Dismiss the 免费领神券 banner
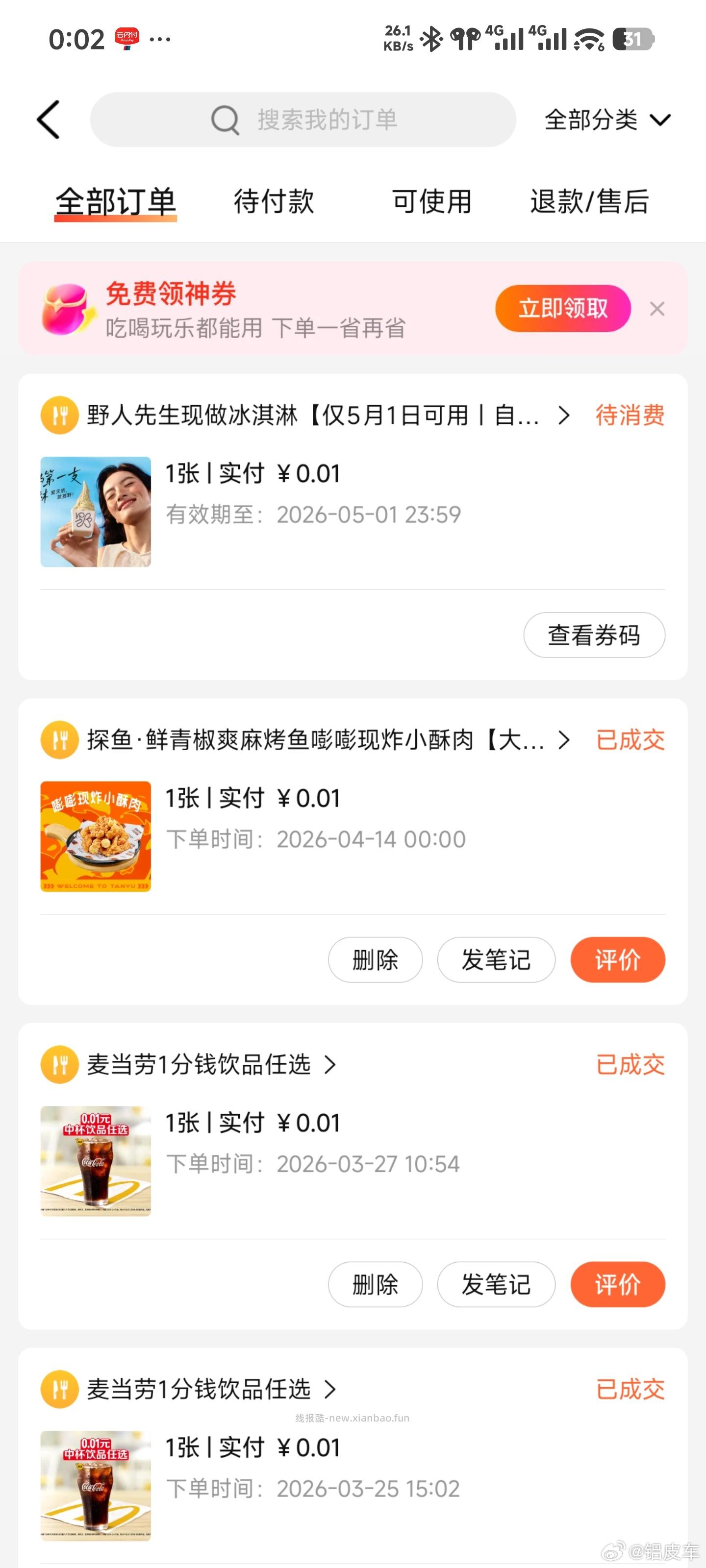 656,309
